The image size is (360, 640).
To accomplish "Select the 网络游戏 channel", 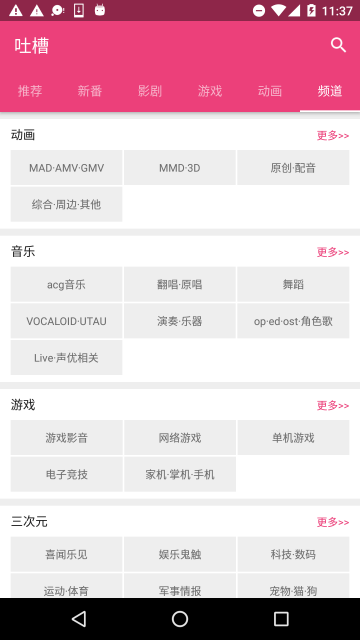I will 180,438.
